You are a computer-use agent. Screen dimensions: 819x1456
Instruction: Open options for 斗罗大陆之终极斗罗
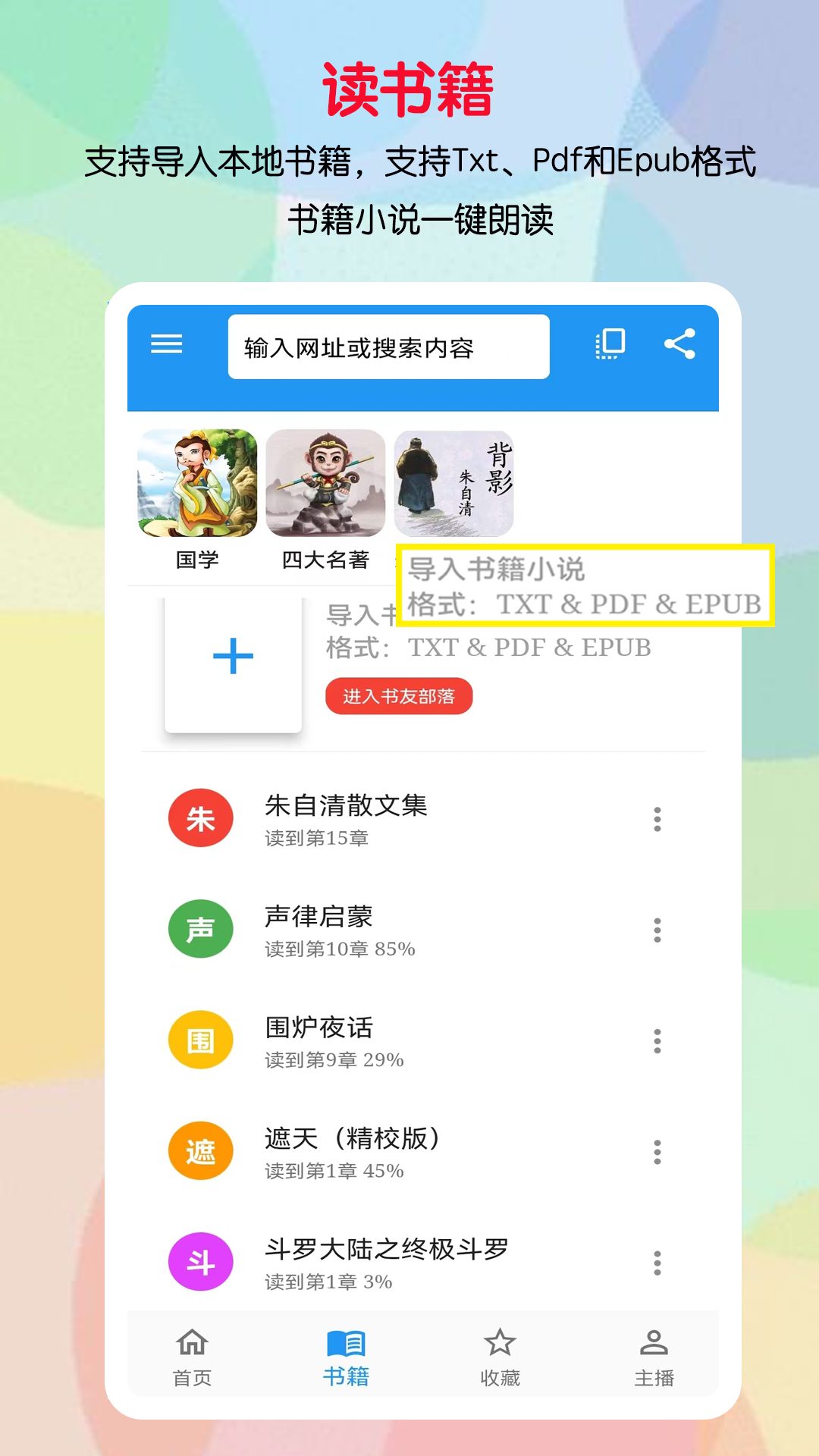pyautogui.click(x=657, y=1263)
